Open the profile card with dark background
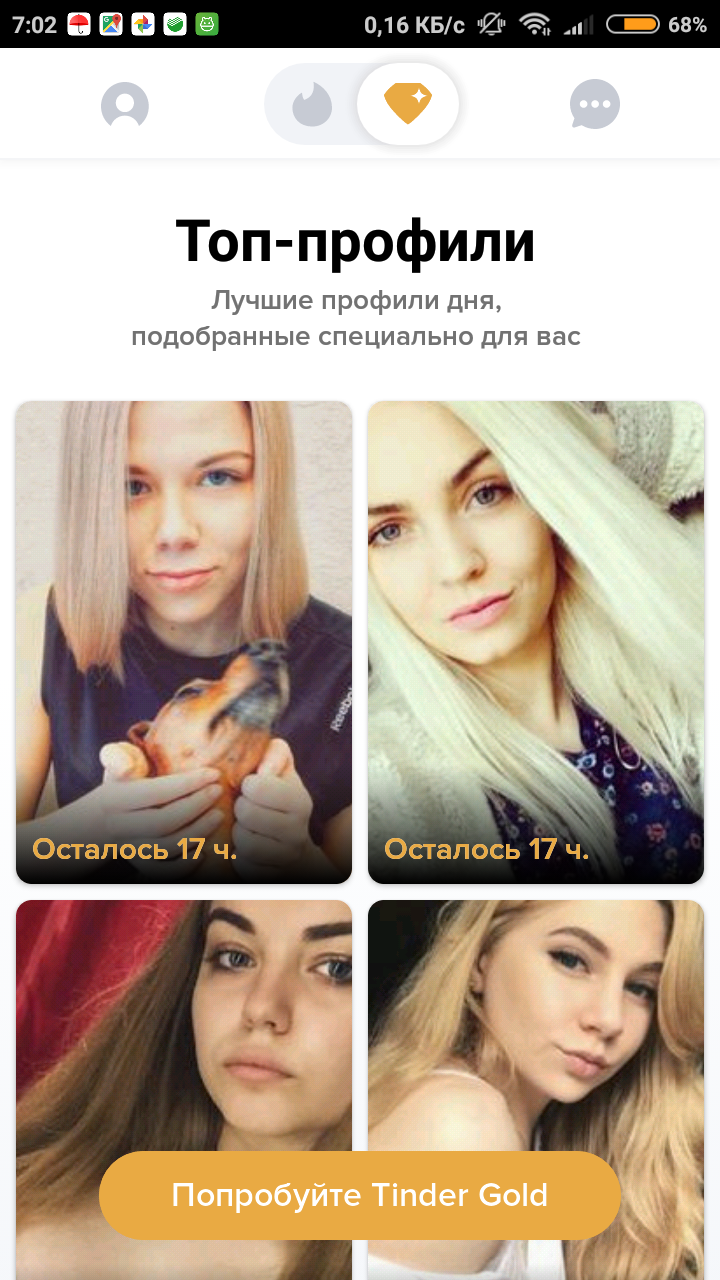The image size is (720, 1280). 536,1090
